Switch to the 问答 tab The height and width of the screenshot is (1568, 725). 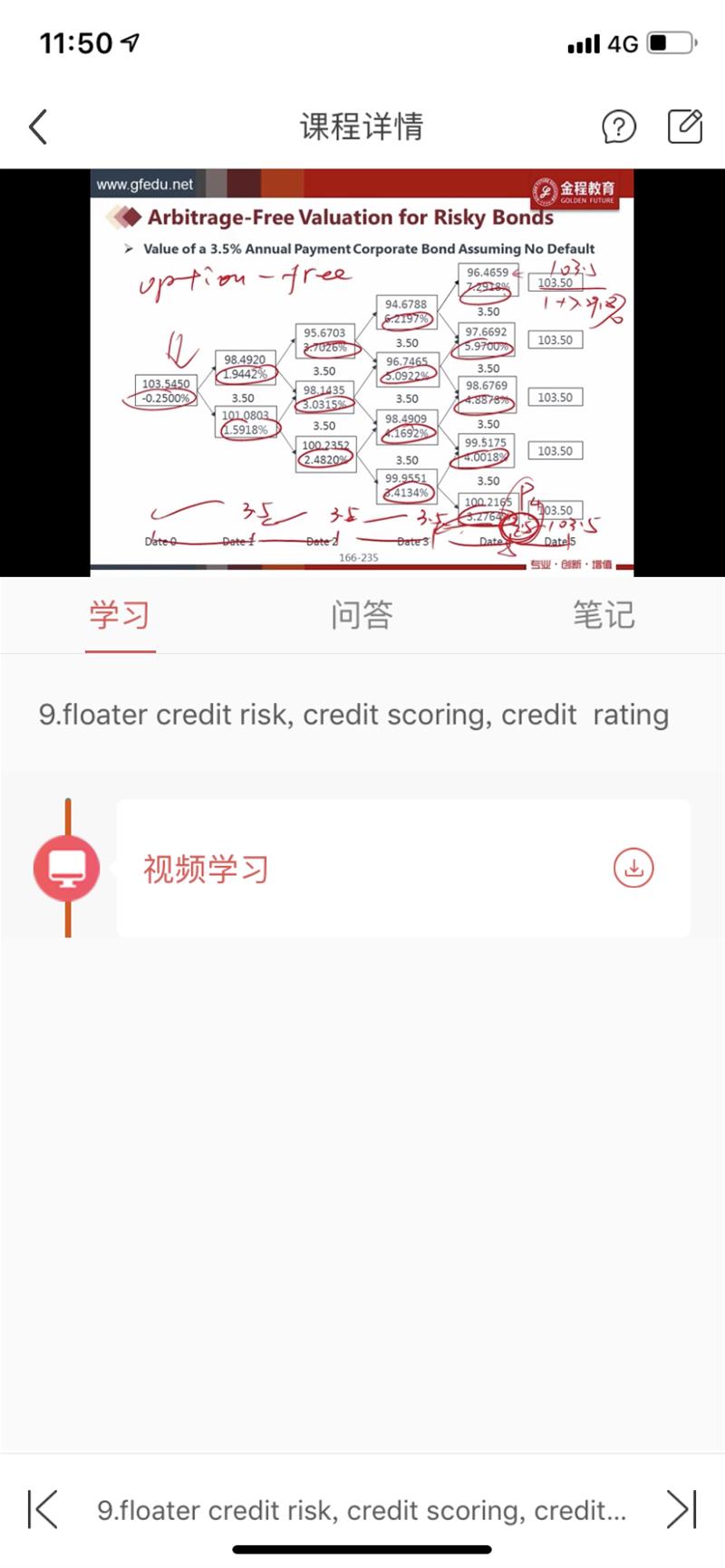tap(362, 616)
